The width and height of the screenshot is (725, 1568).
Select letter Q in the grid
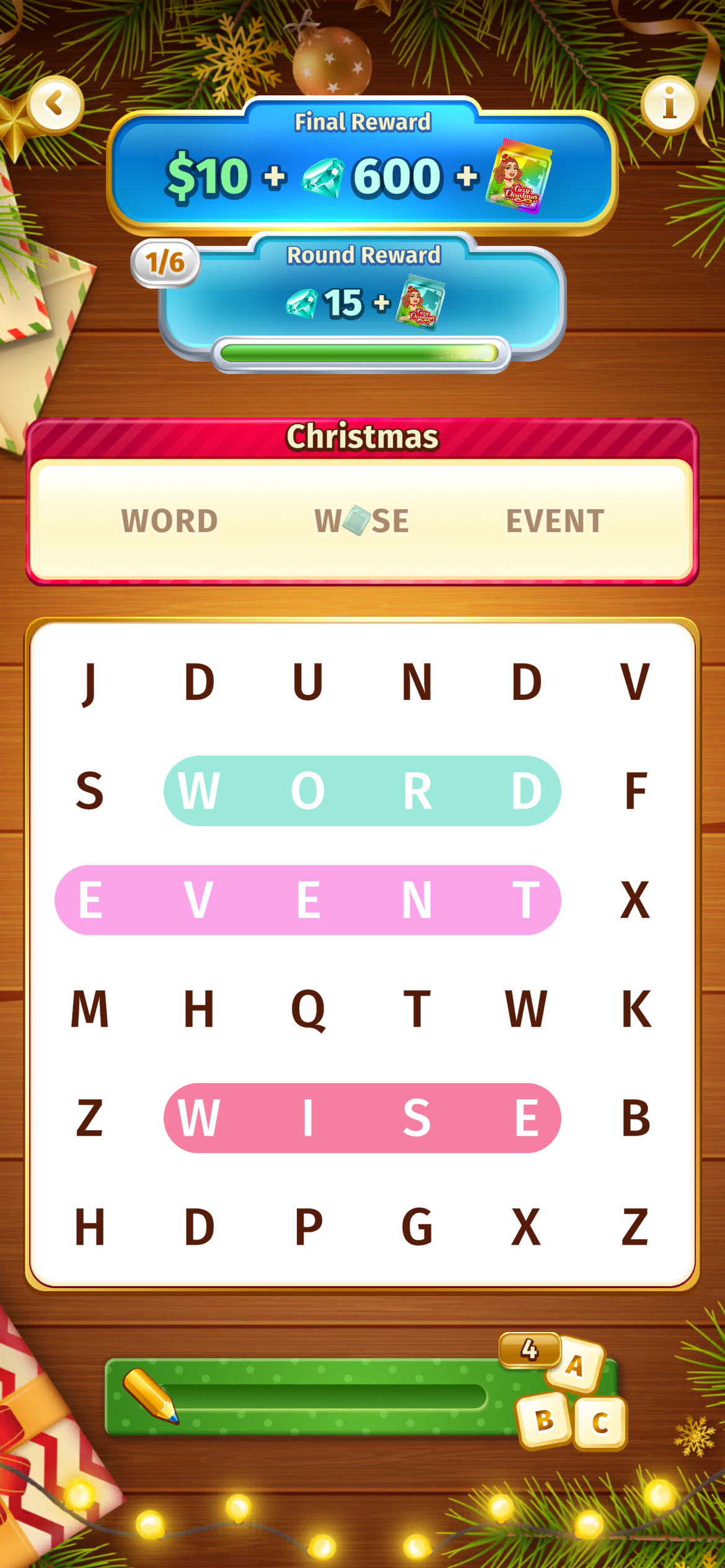pyautogui.click(x=308, y=1009)
